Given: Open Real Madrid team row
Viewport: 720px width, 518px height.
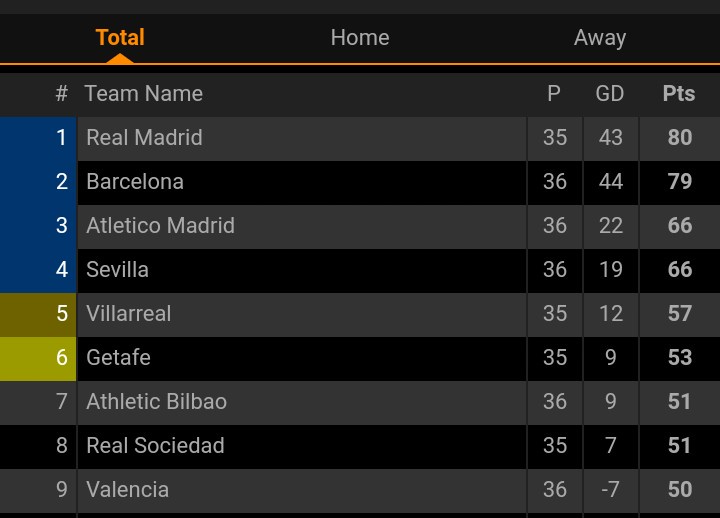Looking at the screenshot, I should [x=145, y=138].
